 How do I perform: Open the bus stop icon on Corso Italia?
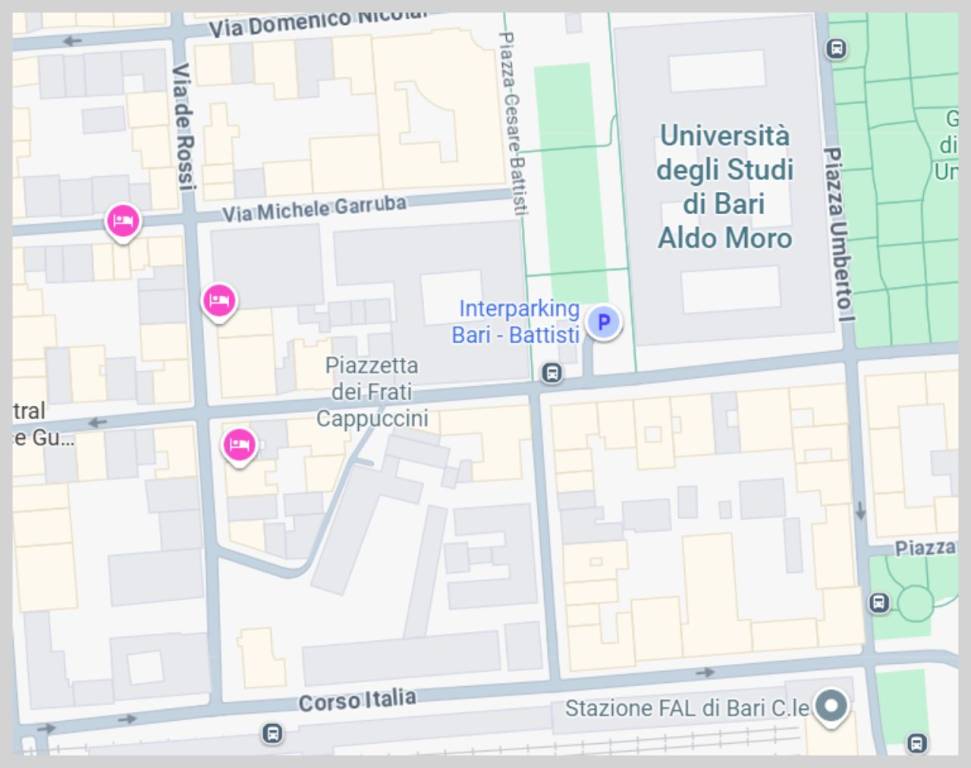[x=272, y=733]
